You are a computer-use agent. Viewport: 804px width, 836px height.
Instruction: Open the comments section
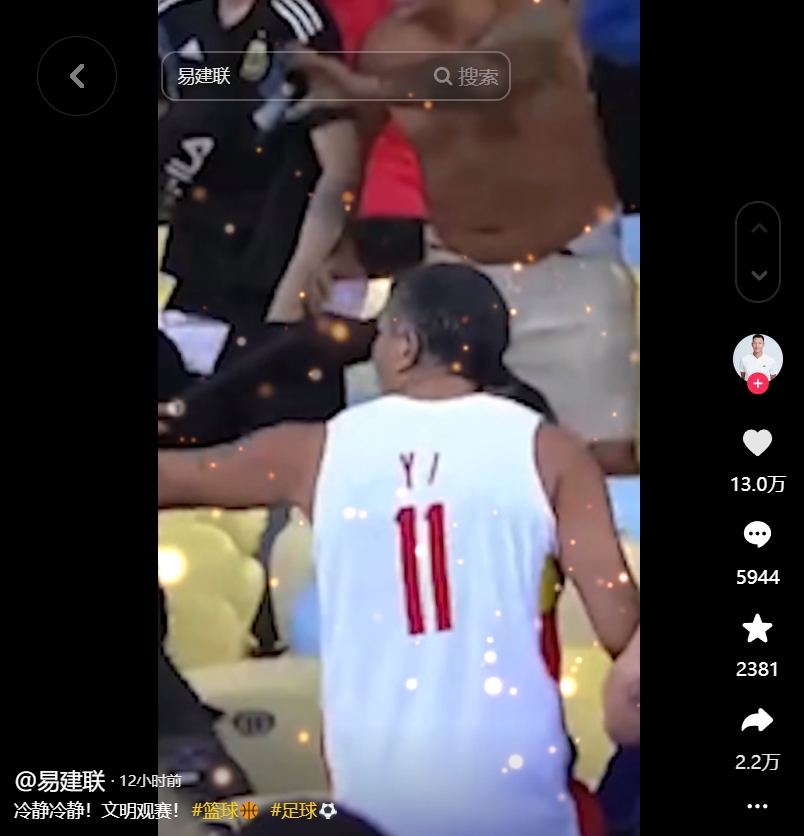click(757, 535)
